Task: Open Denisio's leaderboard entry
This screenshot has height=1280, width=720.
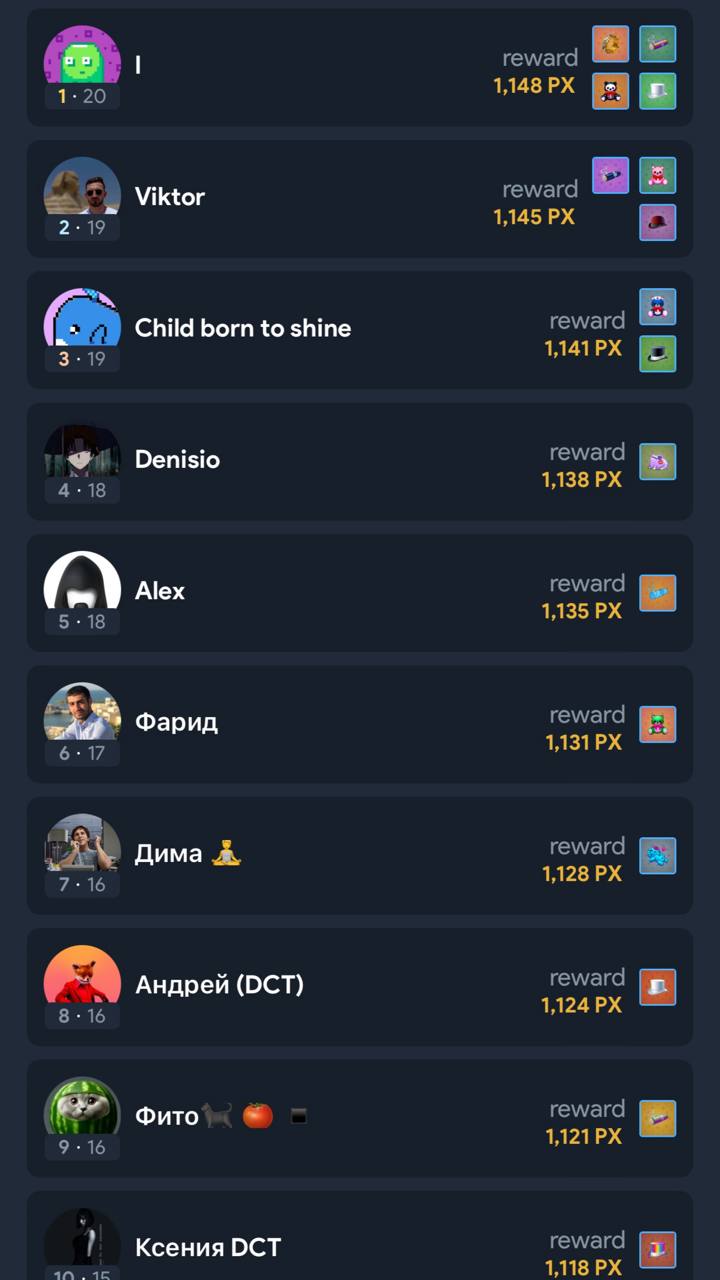Action: pyautogui.click(x=300, y=460)
